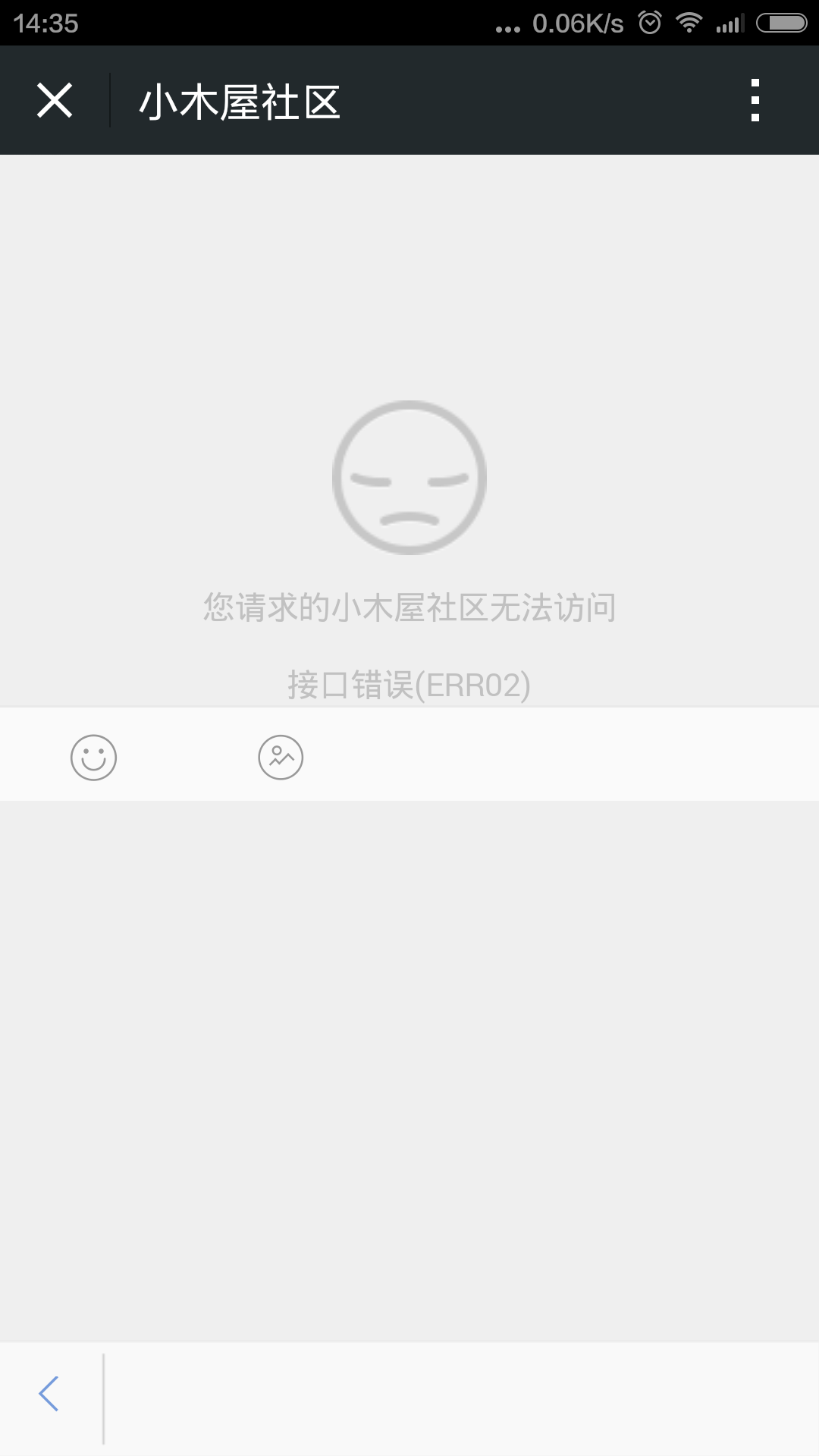Tap the insert picture icon
Image resolution: width=819 pixels, height=1456 pixels.
click(x=281, y=757)
